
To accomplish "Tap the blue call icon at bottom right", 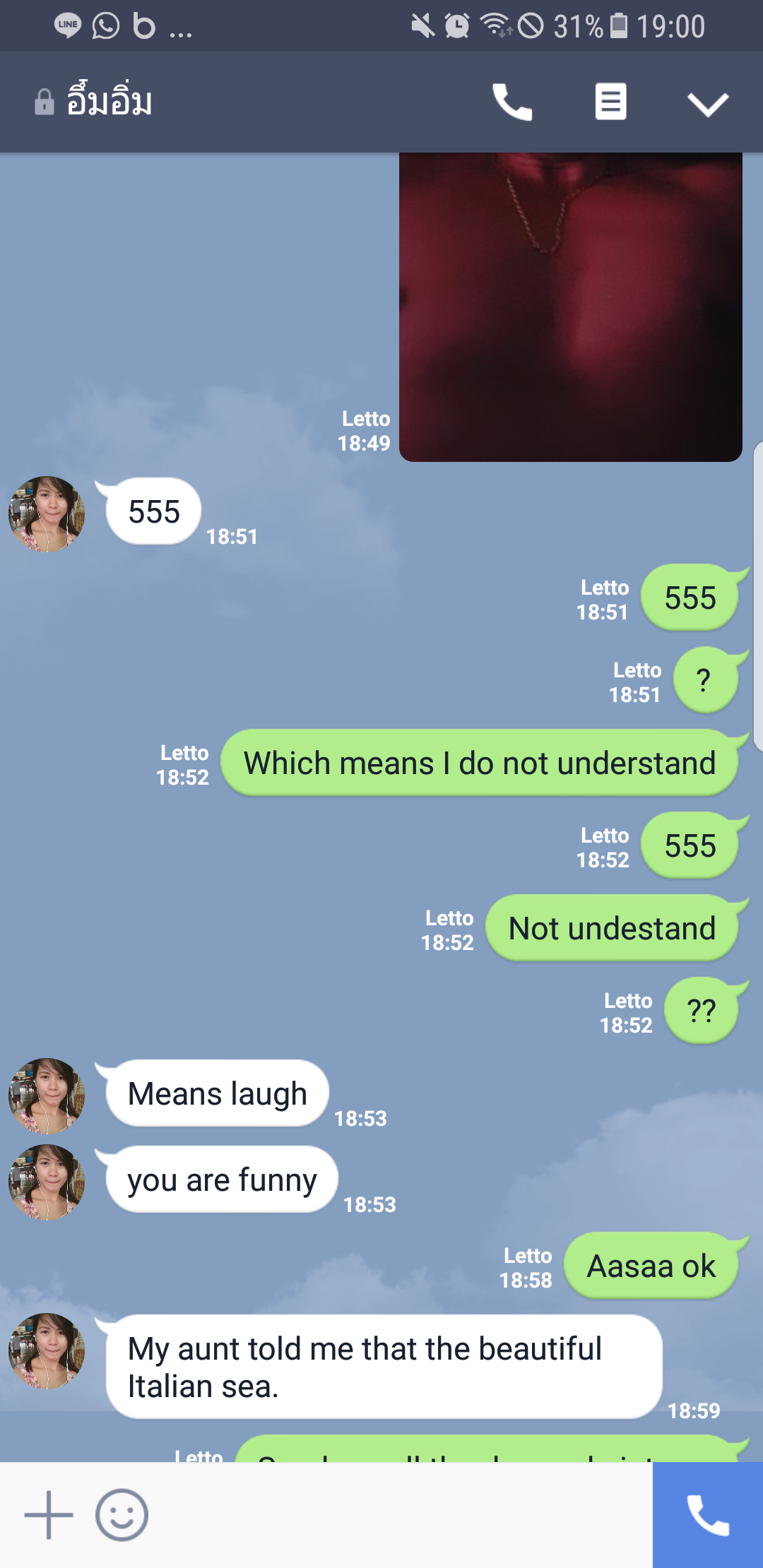I will click(709, 1514).
